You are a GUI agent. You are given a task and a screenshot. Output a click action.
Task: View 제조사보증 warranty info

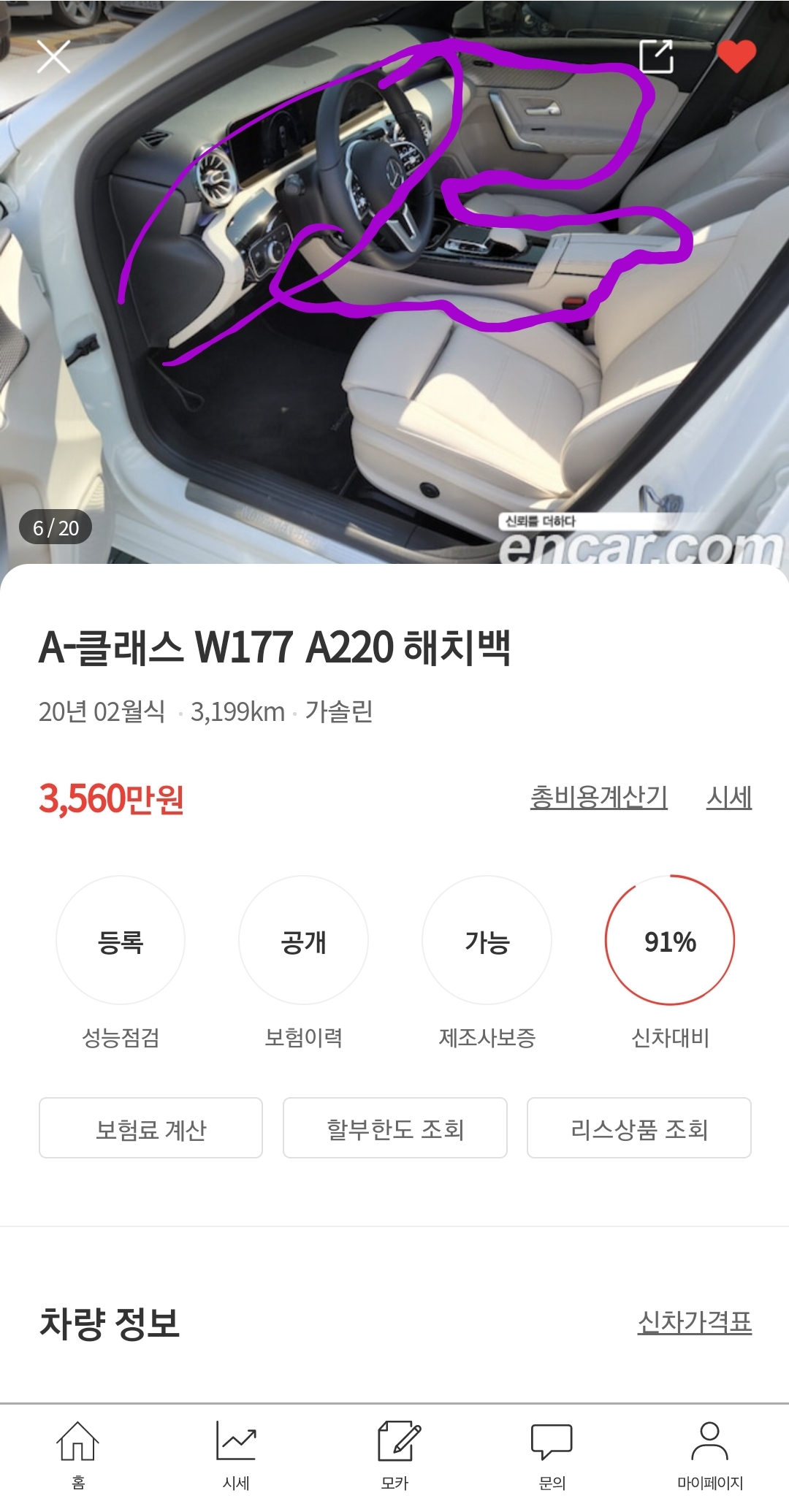[487, 940]
